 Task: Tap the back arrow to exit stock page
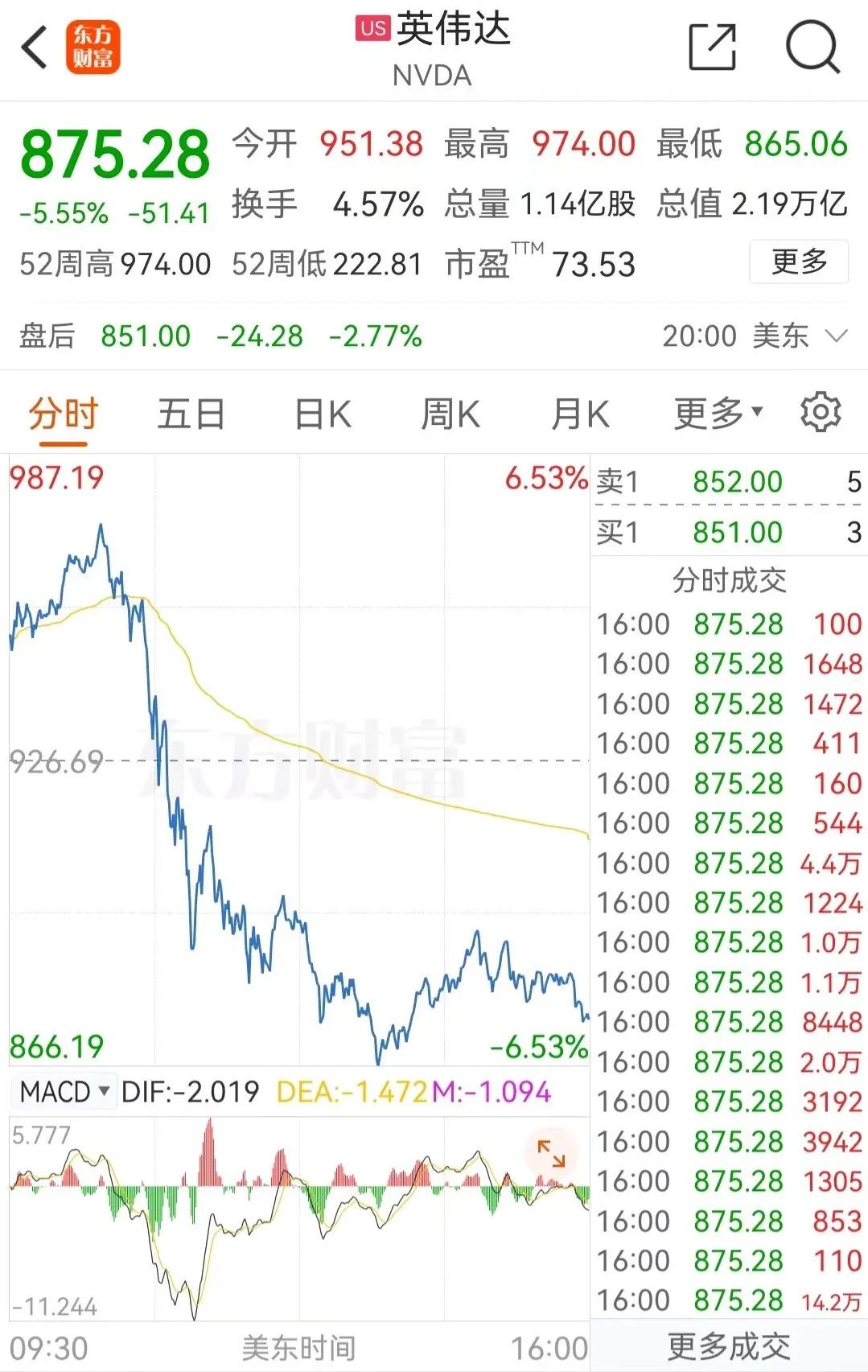click(x=34, y=44)
